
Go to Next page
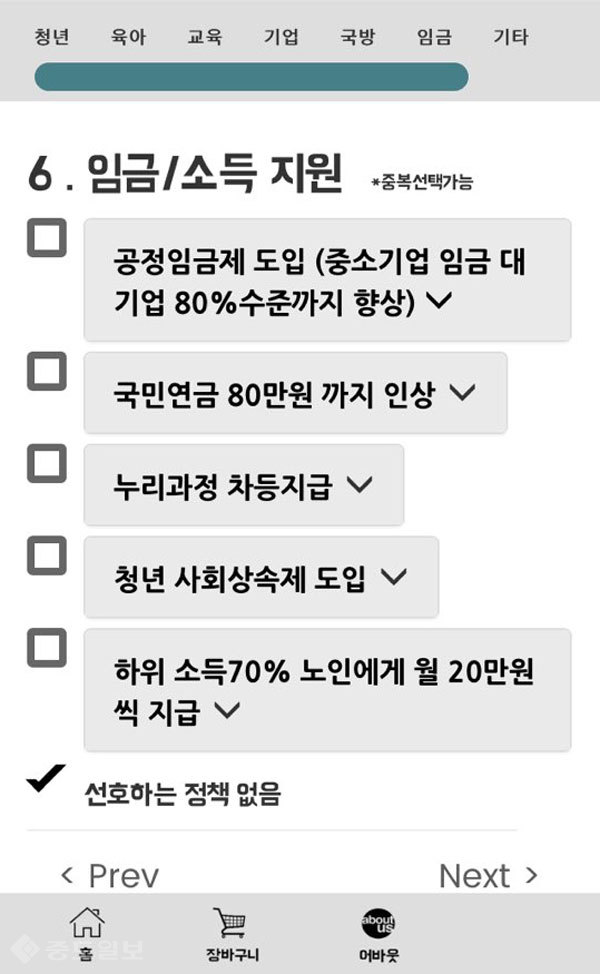click(x=488, y=876)
